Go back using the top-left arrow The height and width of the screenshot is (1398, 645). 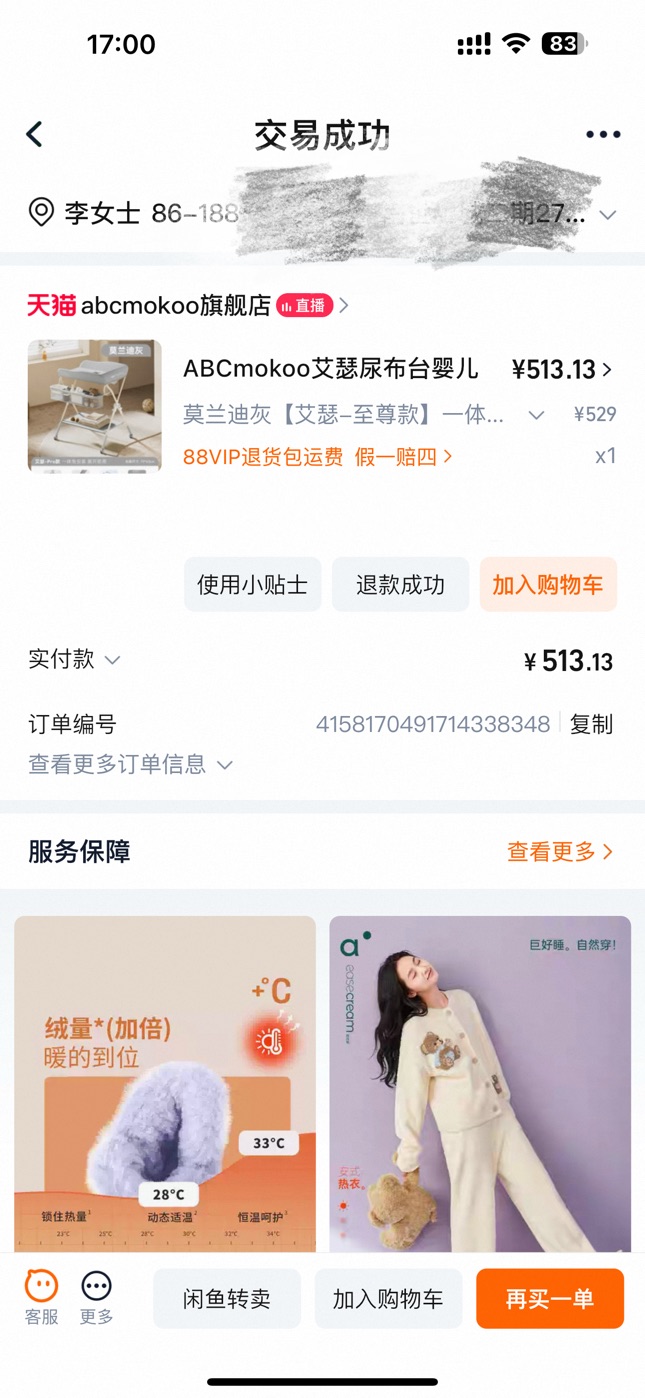(x=35, y=134)
